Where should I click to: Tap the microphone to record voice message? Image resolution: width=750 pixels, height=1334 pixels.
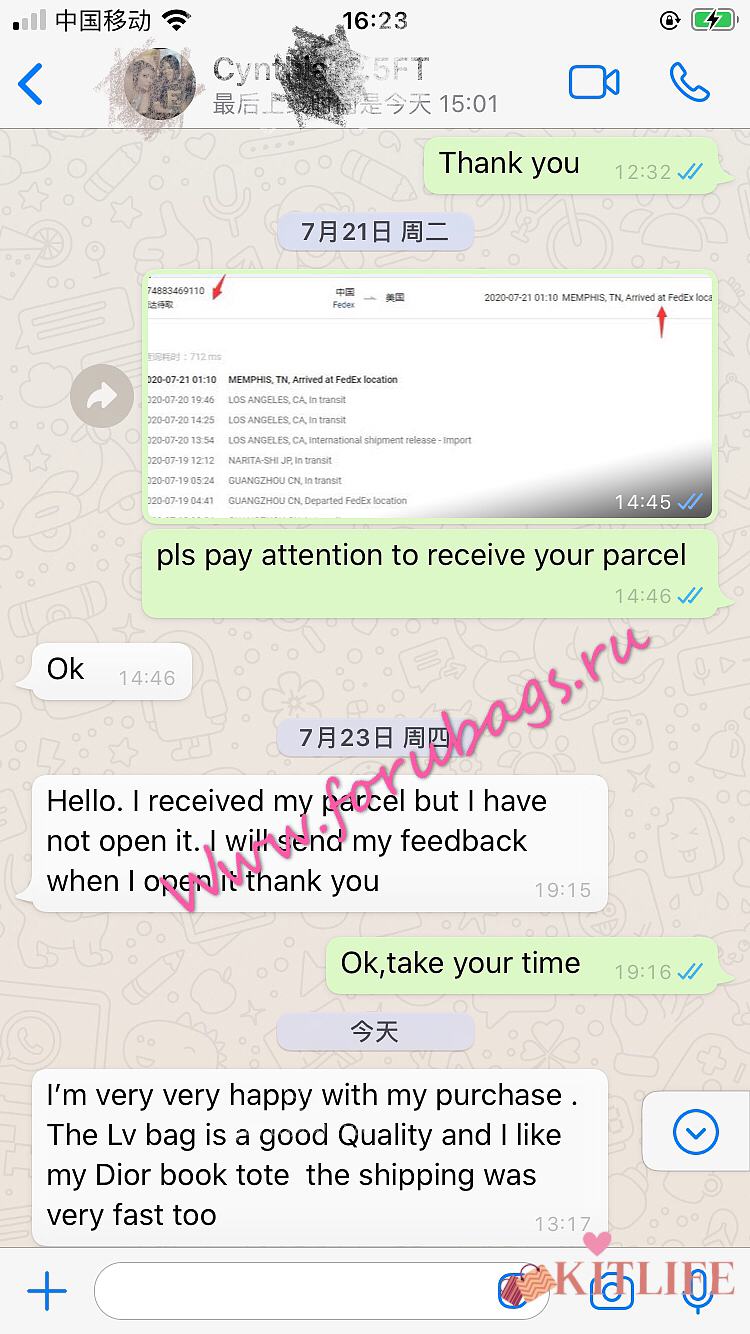coord(697,1292)
